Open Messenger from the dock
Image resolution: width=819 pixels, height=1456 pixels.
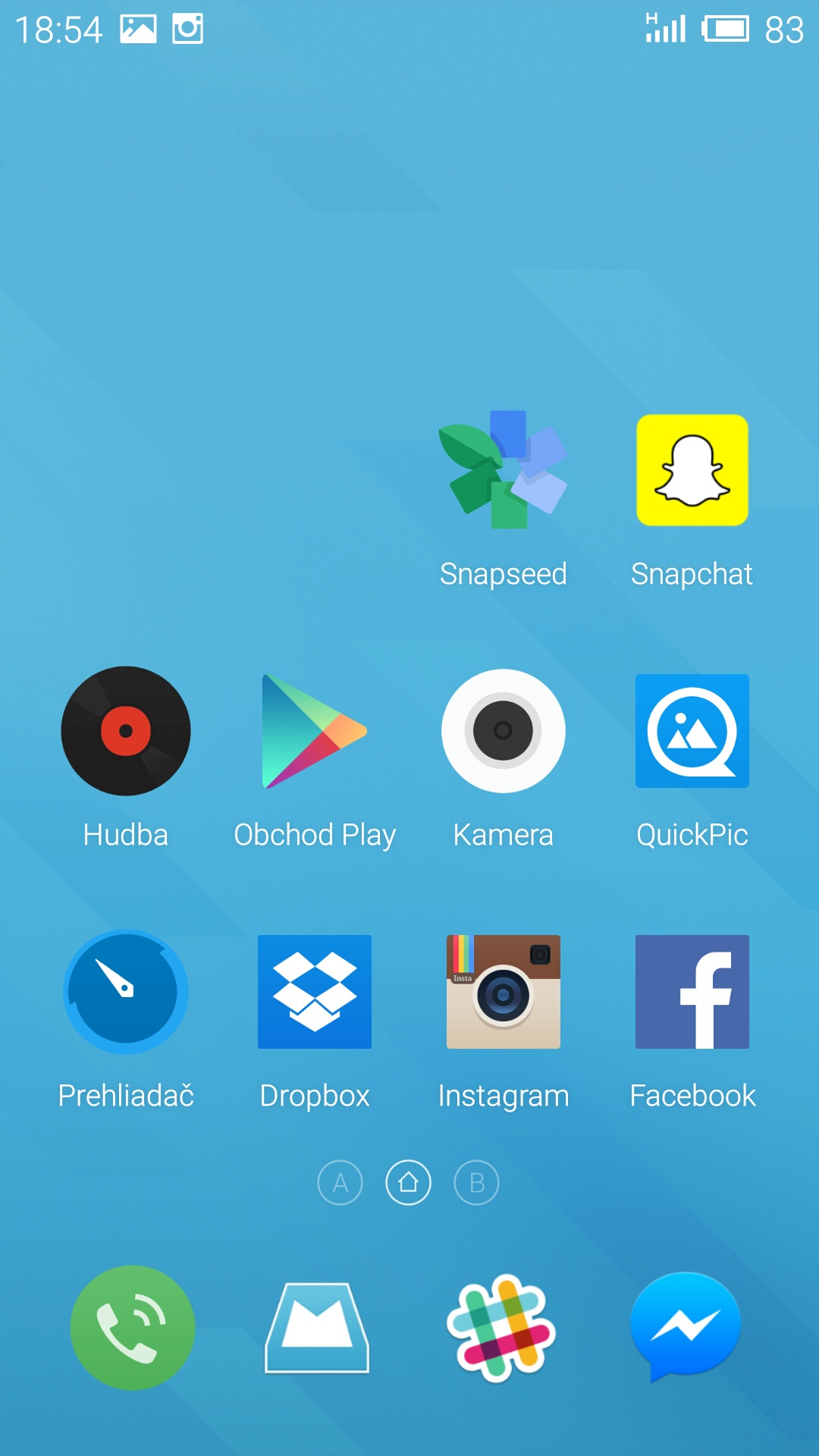(x=686, y=1327)
